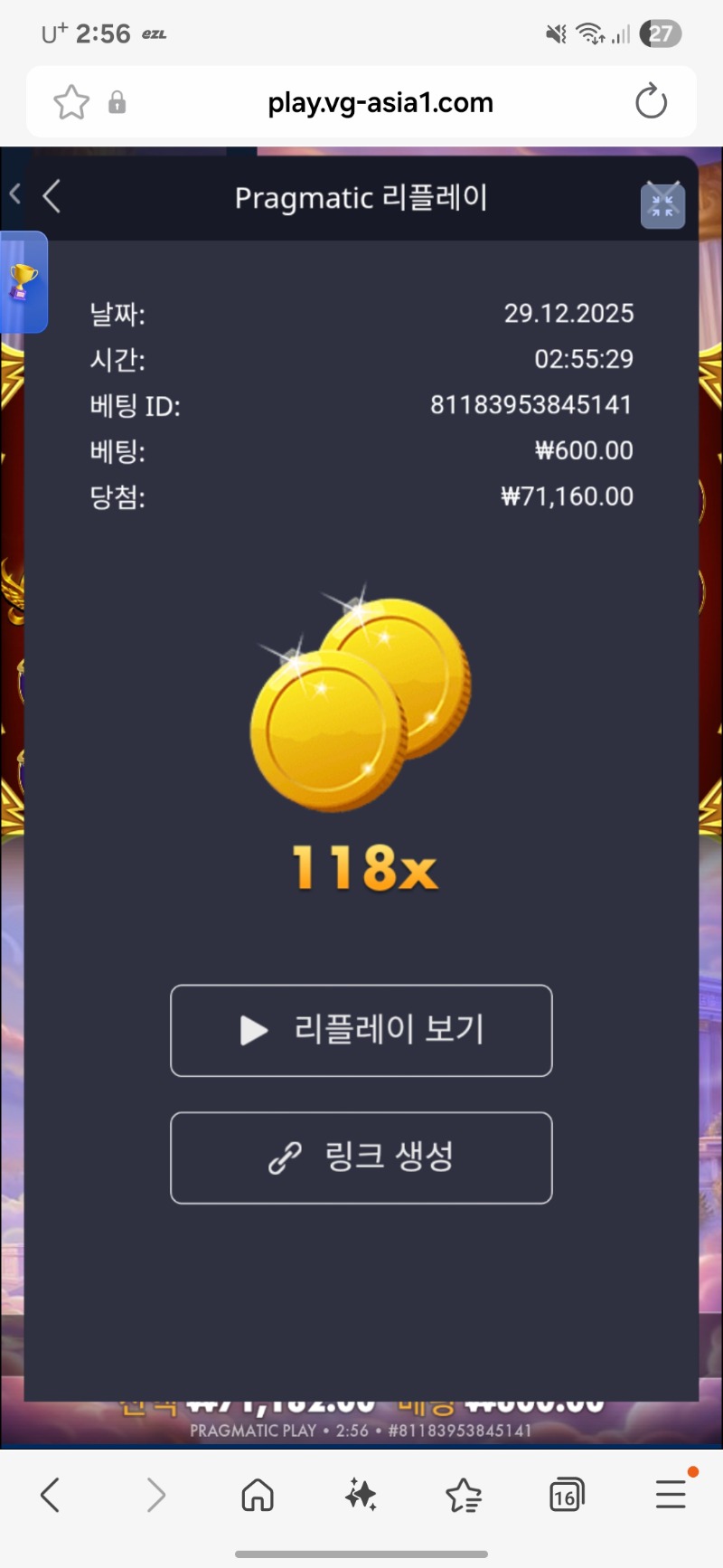Screen dimensions: 723x1568
Task: Open the browser hamburger menu
Action: 671,1495
